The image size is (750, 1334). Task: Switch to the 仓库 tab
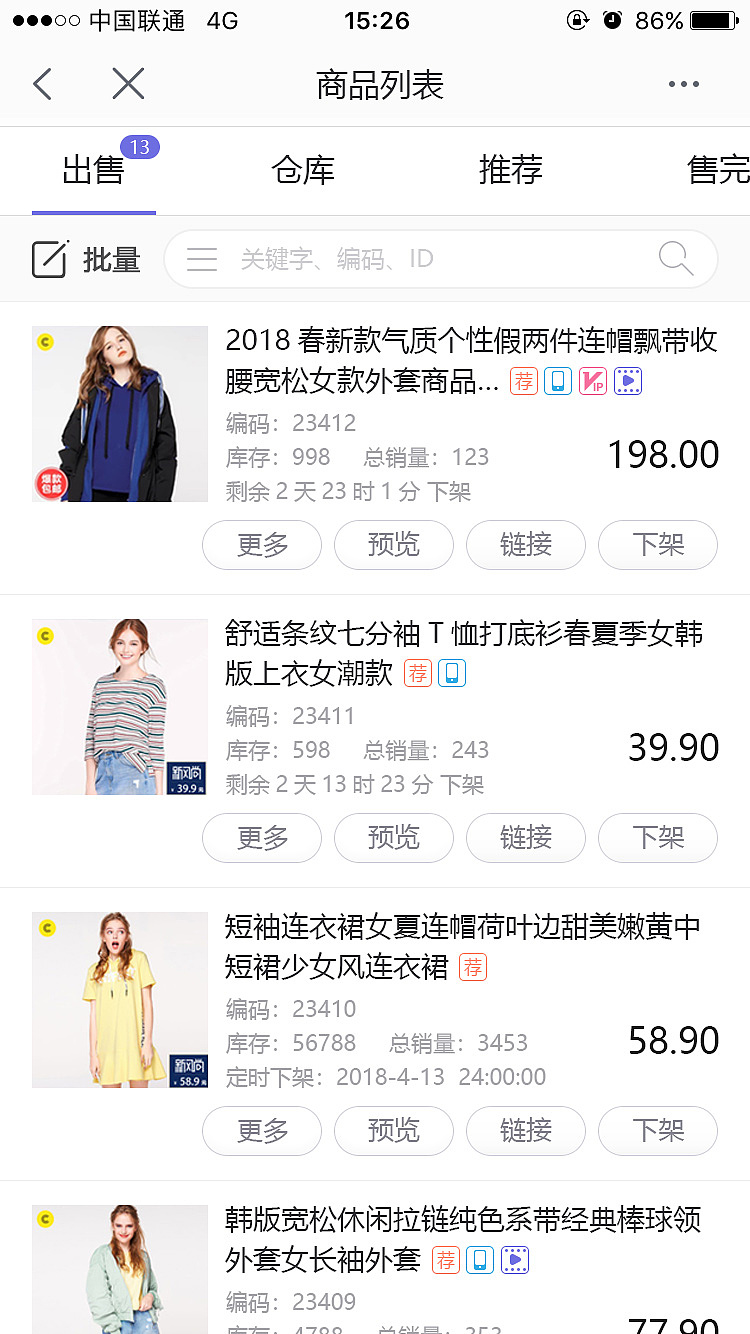coord(300,170)
